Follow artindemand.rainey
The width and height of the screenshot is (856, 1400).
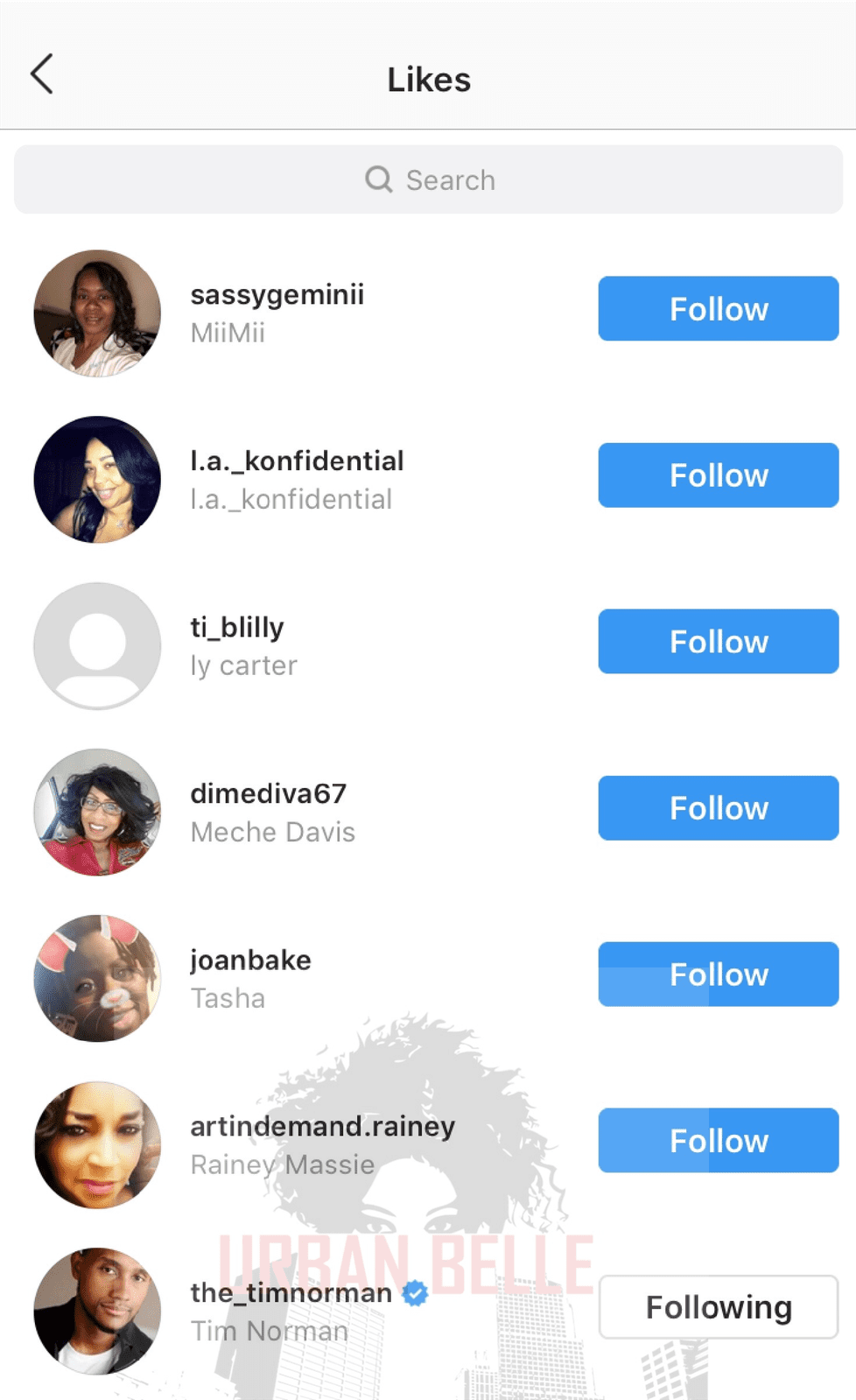pos(719,1140)
